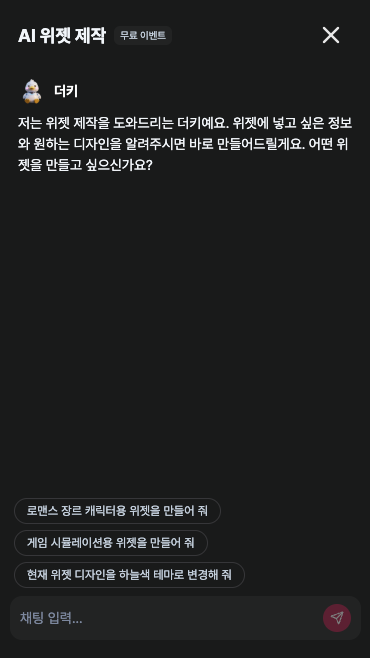Image resolution: width=370 pixels, height=658 pixels.
Task: Pick the 하늘색 테마로 변경해 줘 suggestion
Action: [x=129, y=574]
